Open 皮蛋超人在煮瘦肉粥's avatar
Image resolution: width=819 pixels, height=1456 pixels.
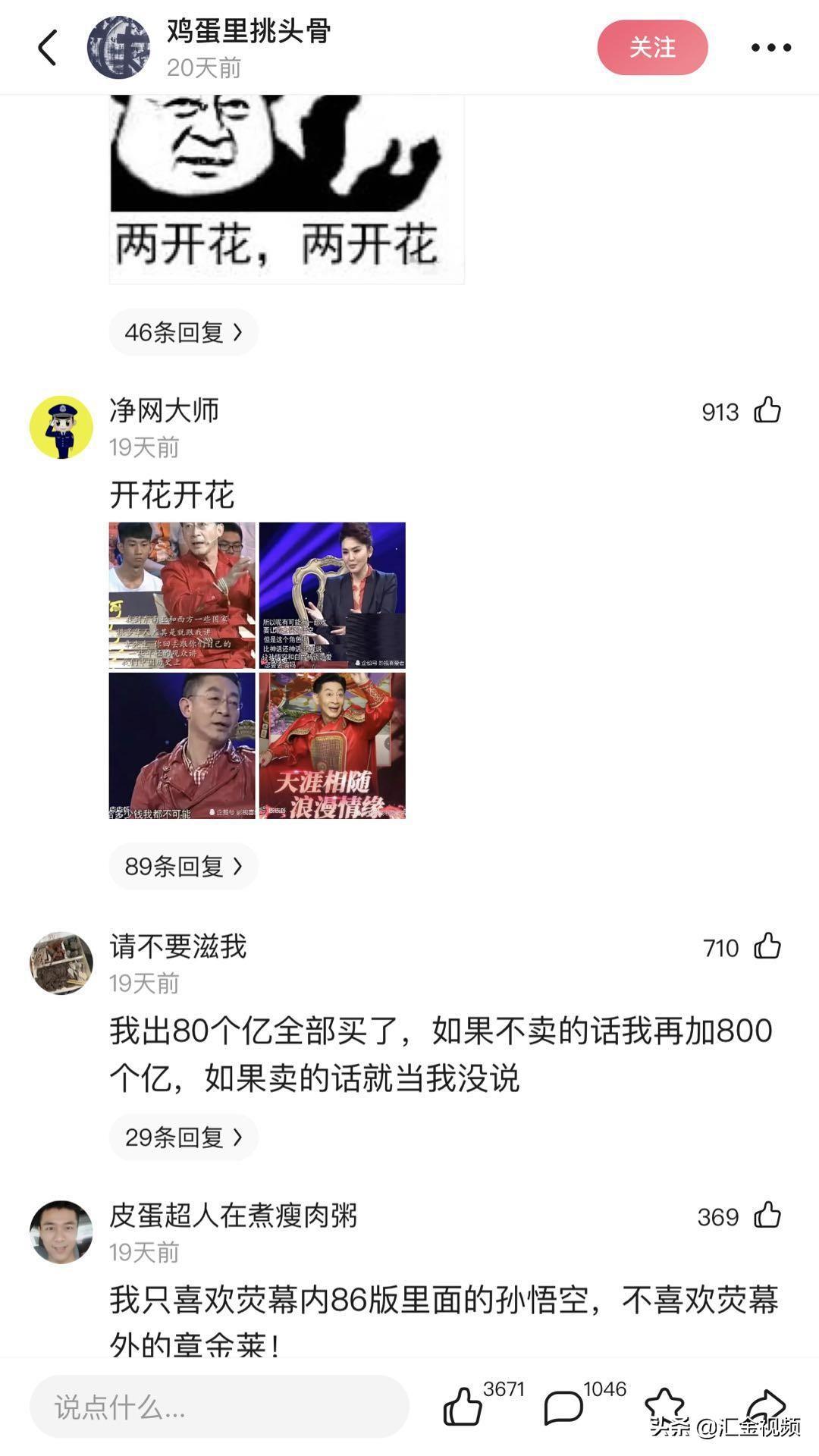coord(61,1232)
